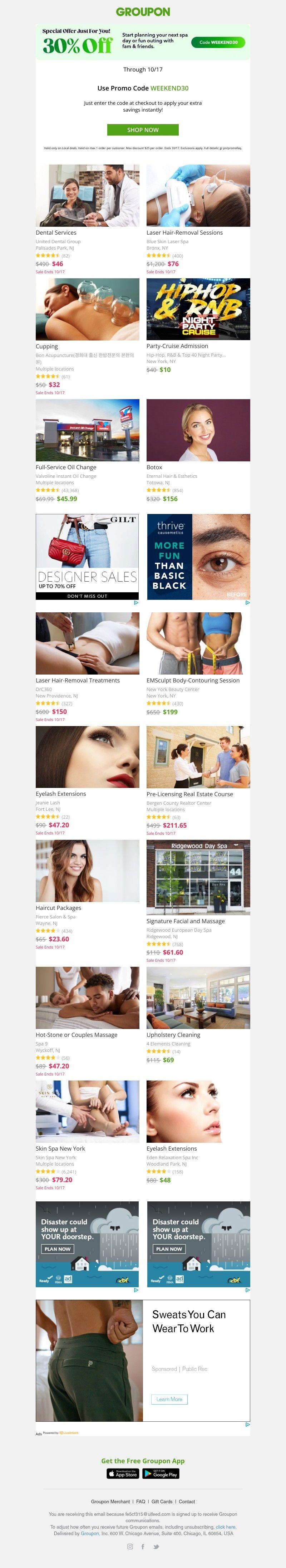View the Full-Service Oil Change deal
286x1568 pixels.
coord(87,430)
